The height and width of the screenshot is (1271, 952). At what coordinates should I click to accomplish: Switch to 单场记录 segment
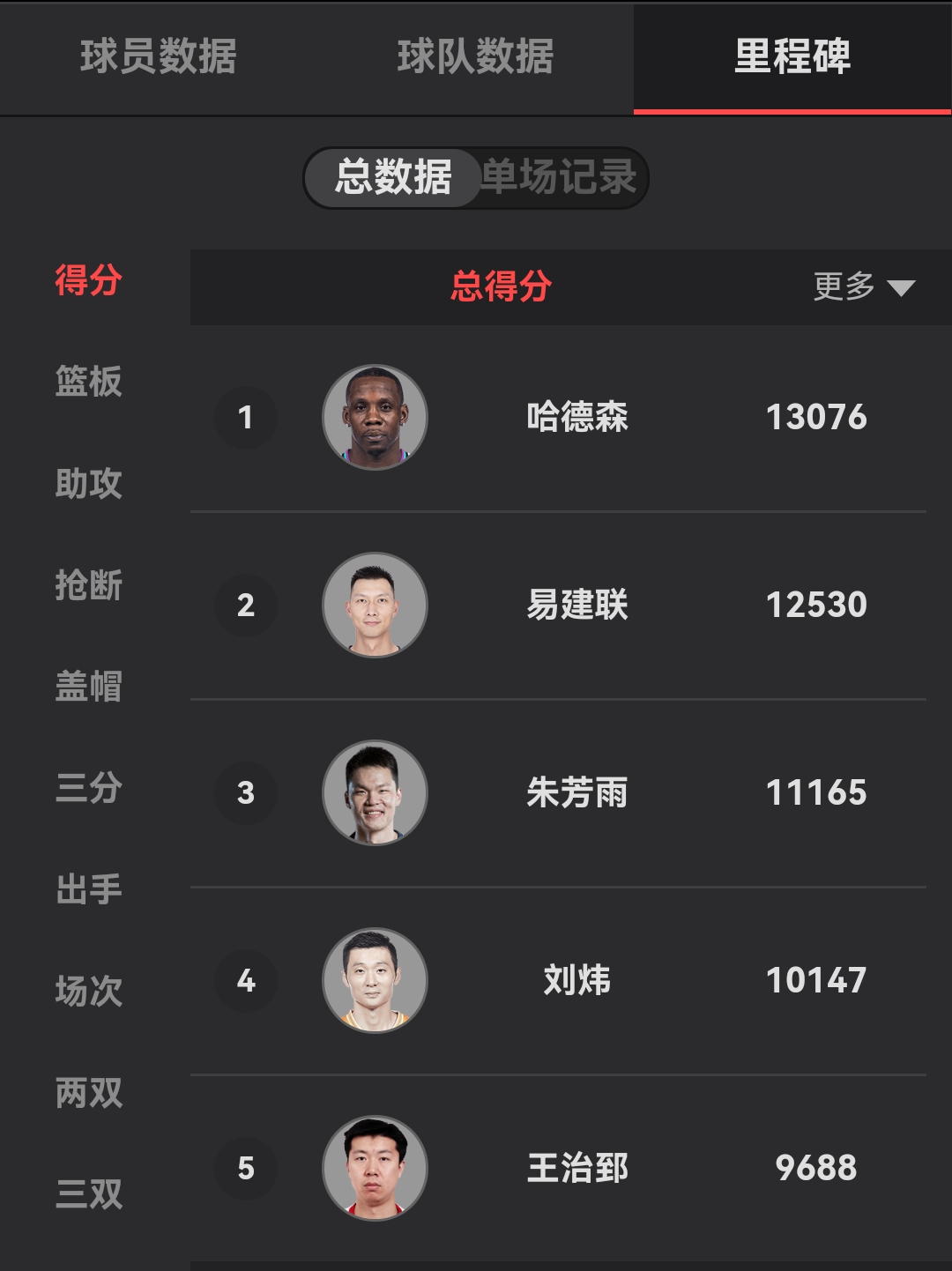(x=559, y=177)
